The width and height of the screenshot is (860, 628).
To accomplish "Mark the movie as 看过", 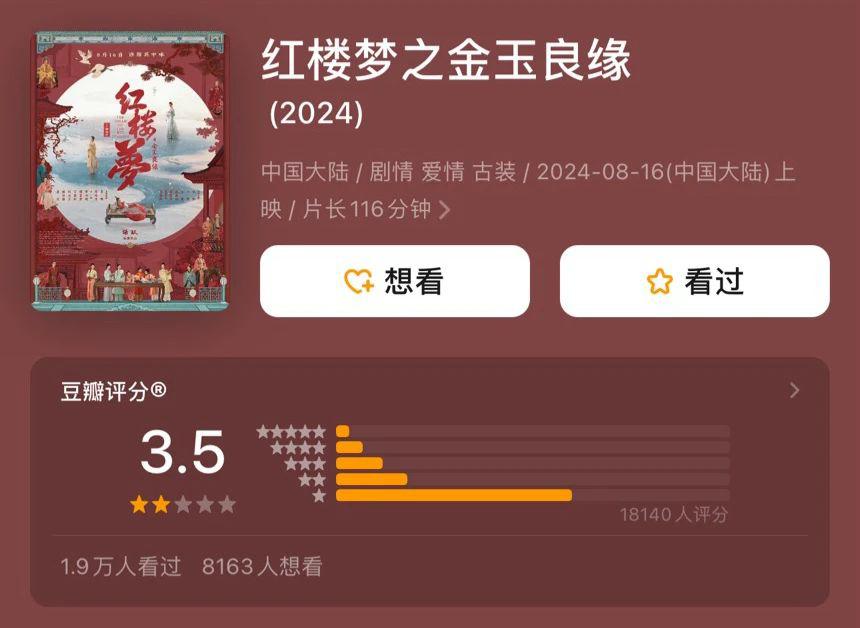I will point(694,281).
